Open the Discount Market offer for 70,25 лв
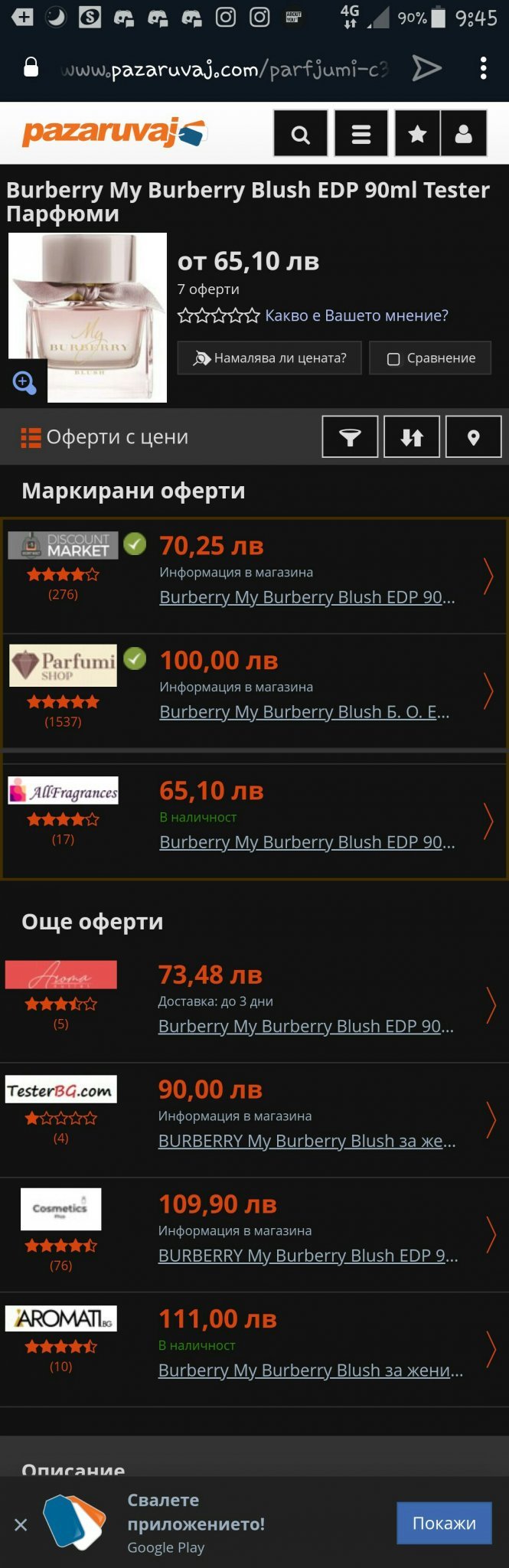The image size is (509, 1568). [307, 597]
